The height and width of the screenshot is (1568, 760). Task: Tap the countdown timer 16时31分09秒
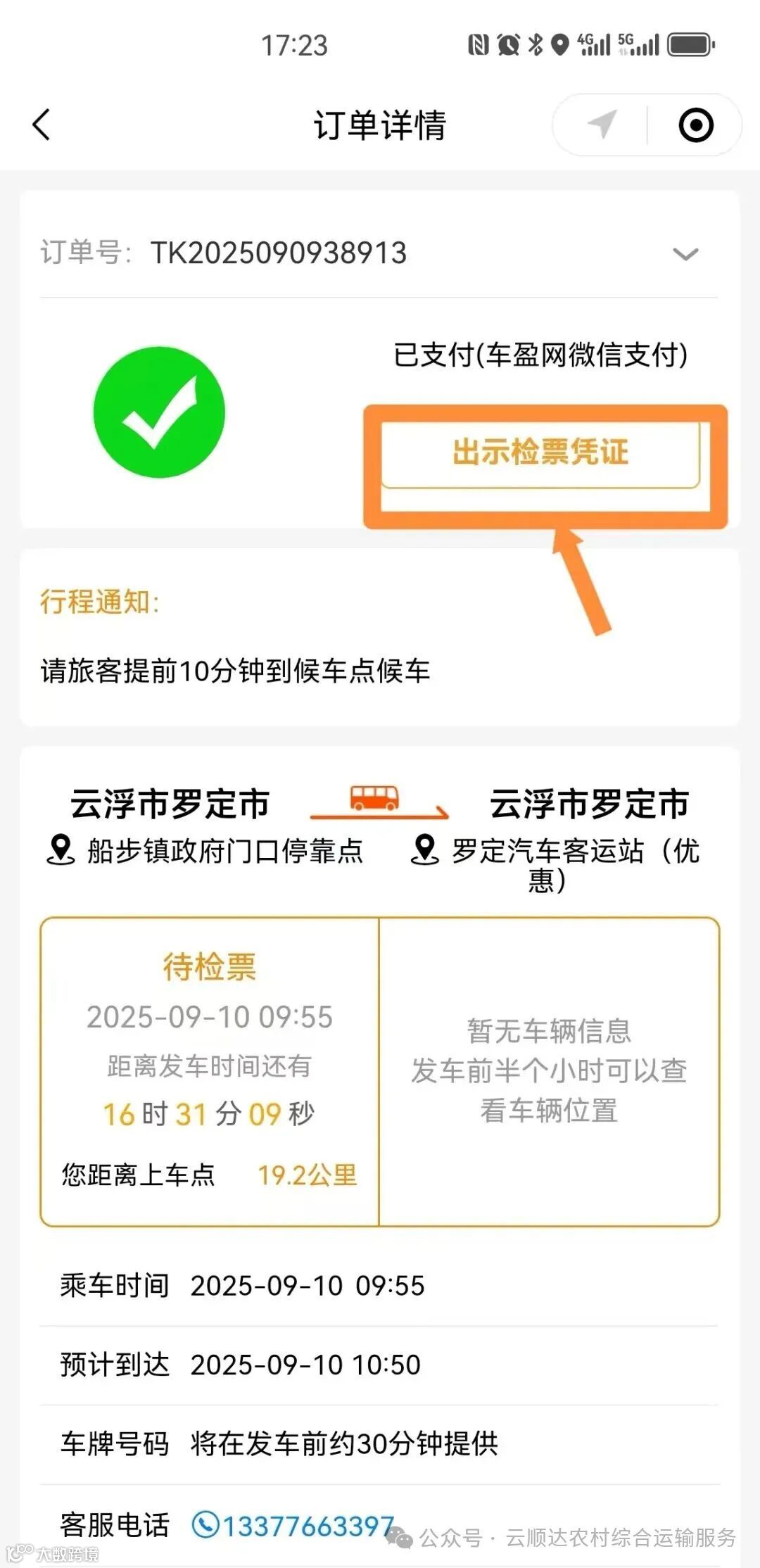(x=210, y=1113)
